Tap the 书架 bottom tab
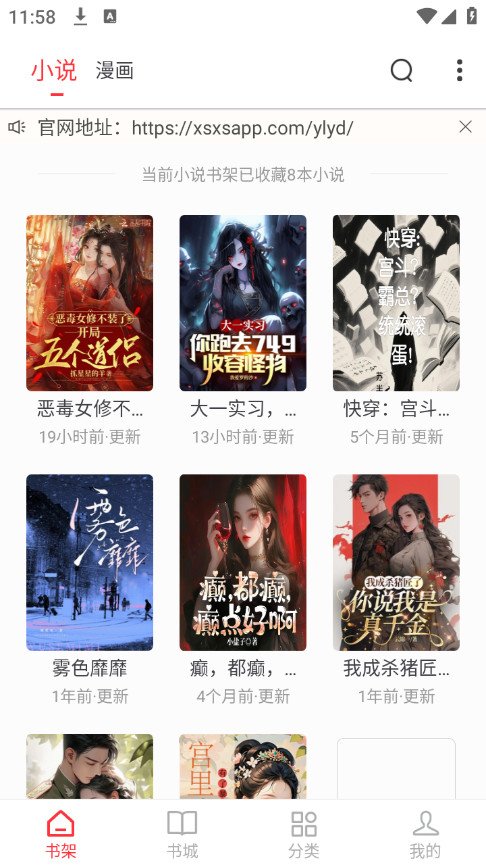The width and height of the screenshot is (486, 865). (x=61, y=834)
